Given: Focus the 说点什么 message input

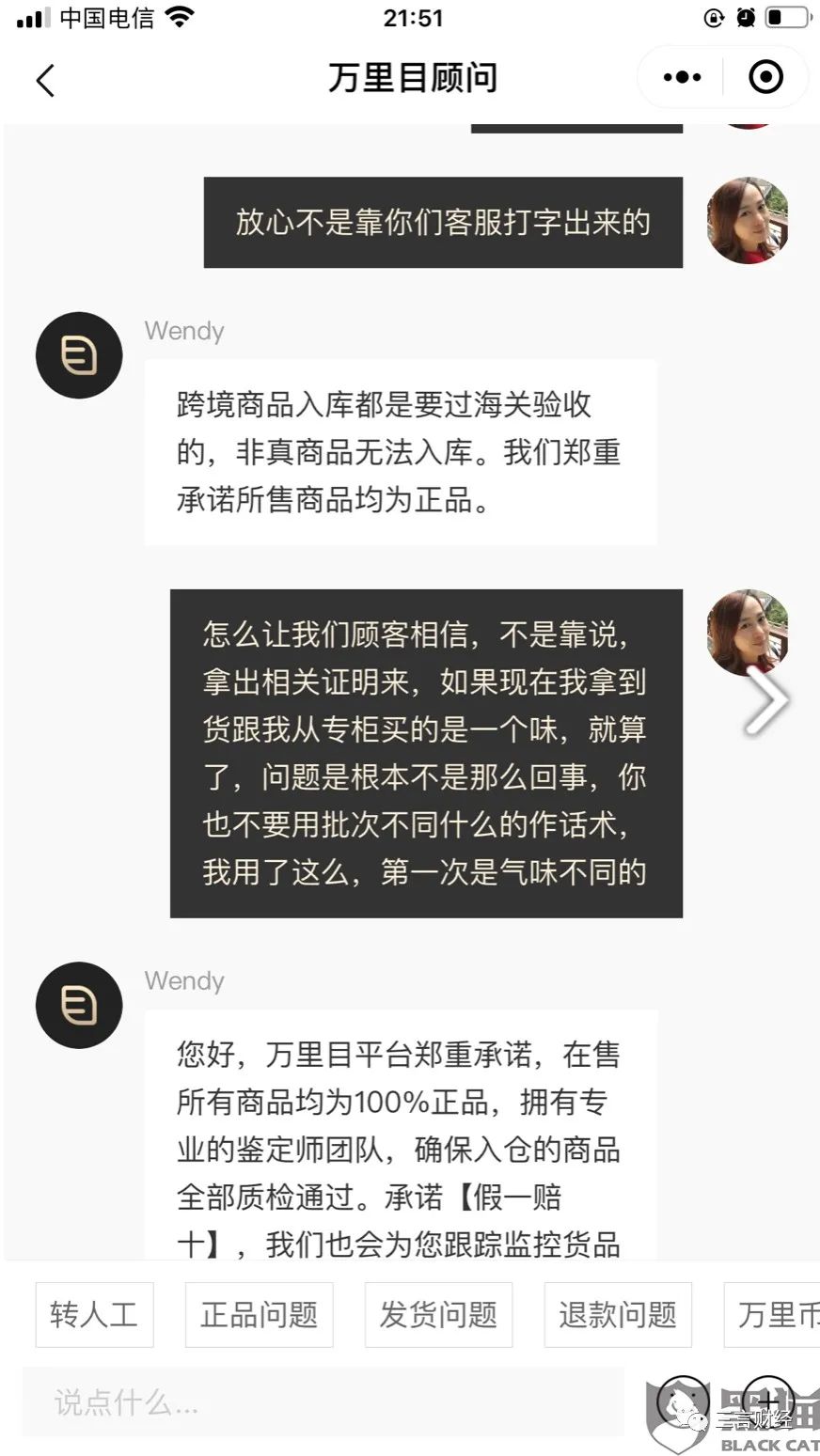Looking at the screenshot, I should click(323, 1402).
